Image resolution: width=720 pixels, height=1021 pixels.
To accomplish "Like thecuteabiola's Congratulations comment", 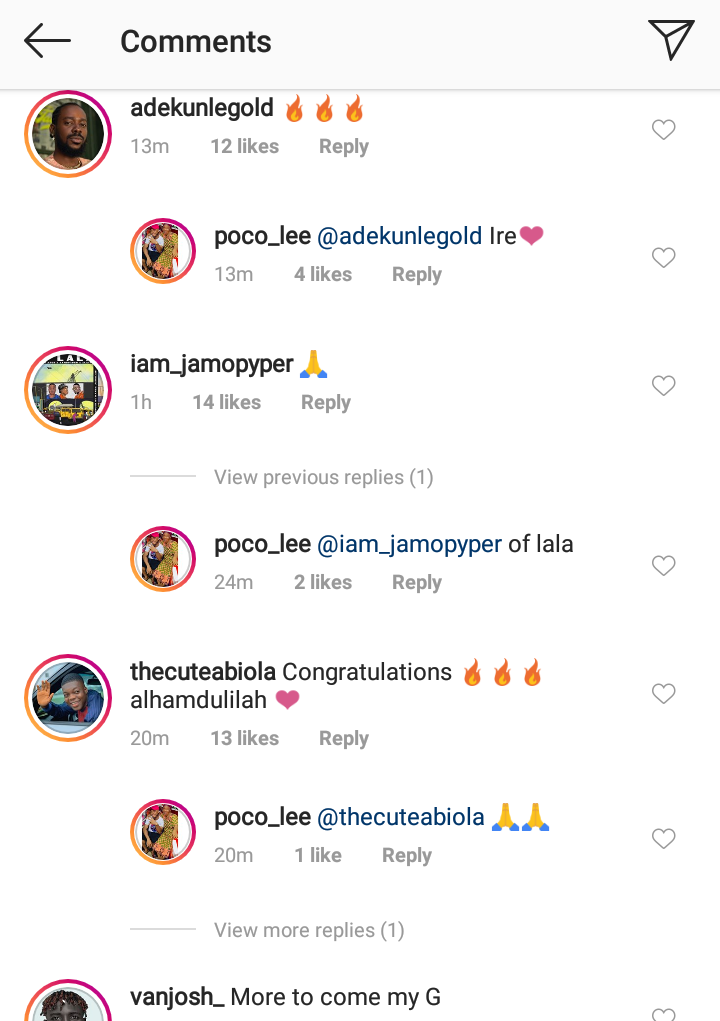I will click(x=663, y=694).
